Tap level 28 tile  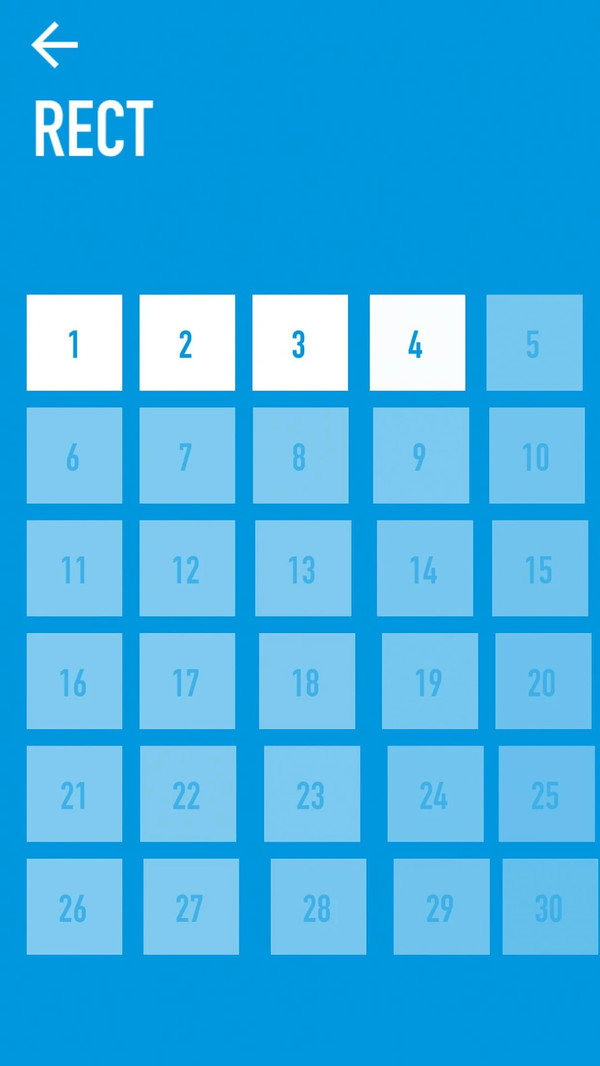[x=318, y=907]
